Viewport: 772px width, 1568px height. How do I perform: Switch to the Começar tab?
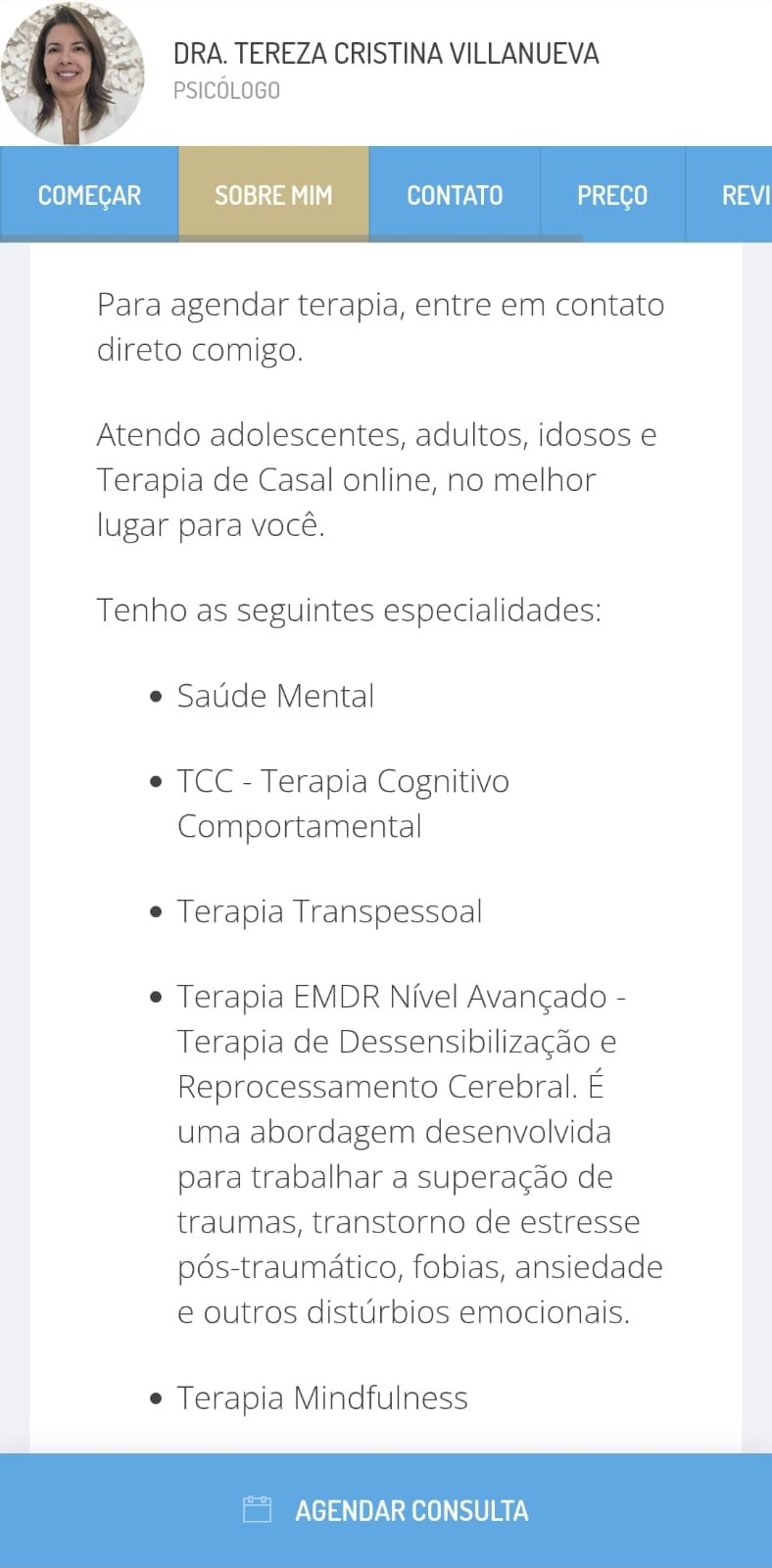pyautogui.click(x=89, y=194)
